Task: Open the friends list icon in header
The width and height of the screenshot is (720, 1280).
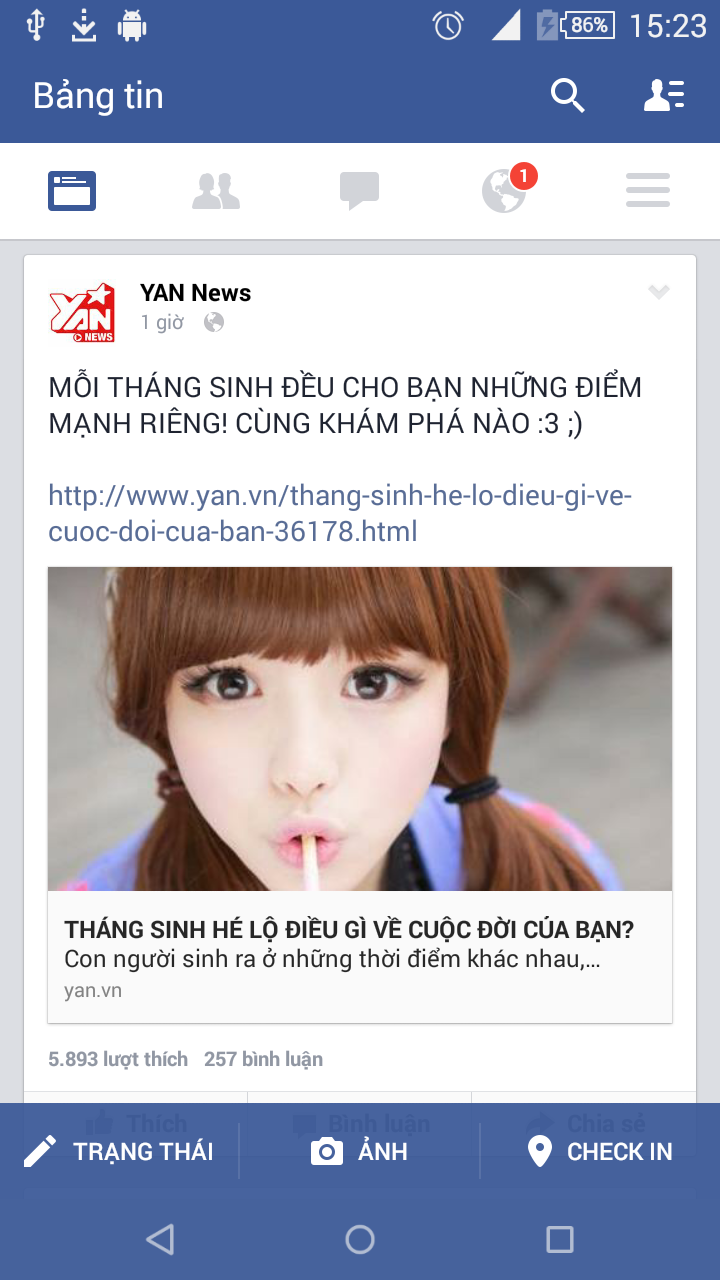Action: pyautogui.click(x=664, y=96)
